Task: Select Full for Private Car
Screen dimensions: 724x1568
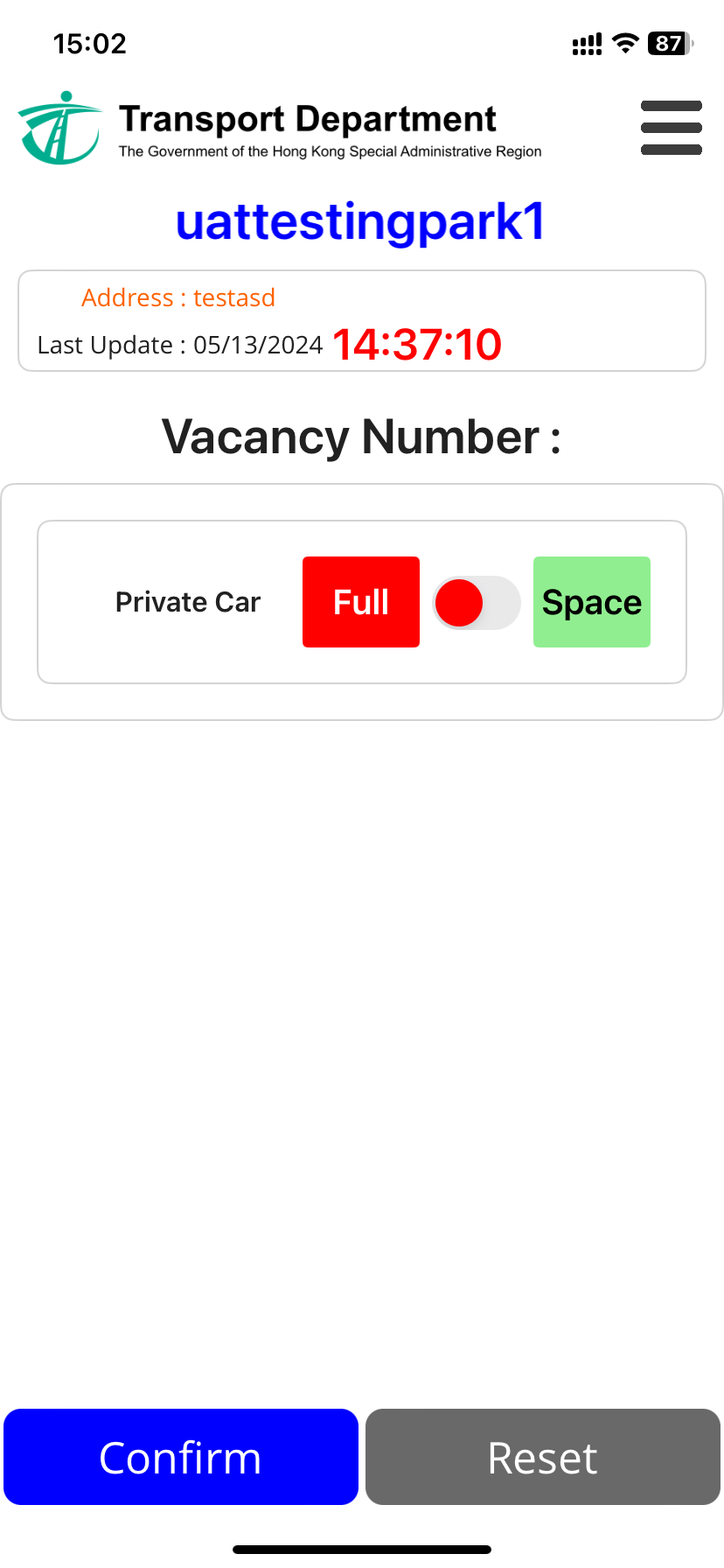Action: [x=360, y=602]
